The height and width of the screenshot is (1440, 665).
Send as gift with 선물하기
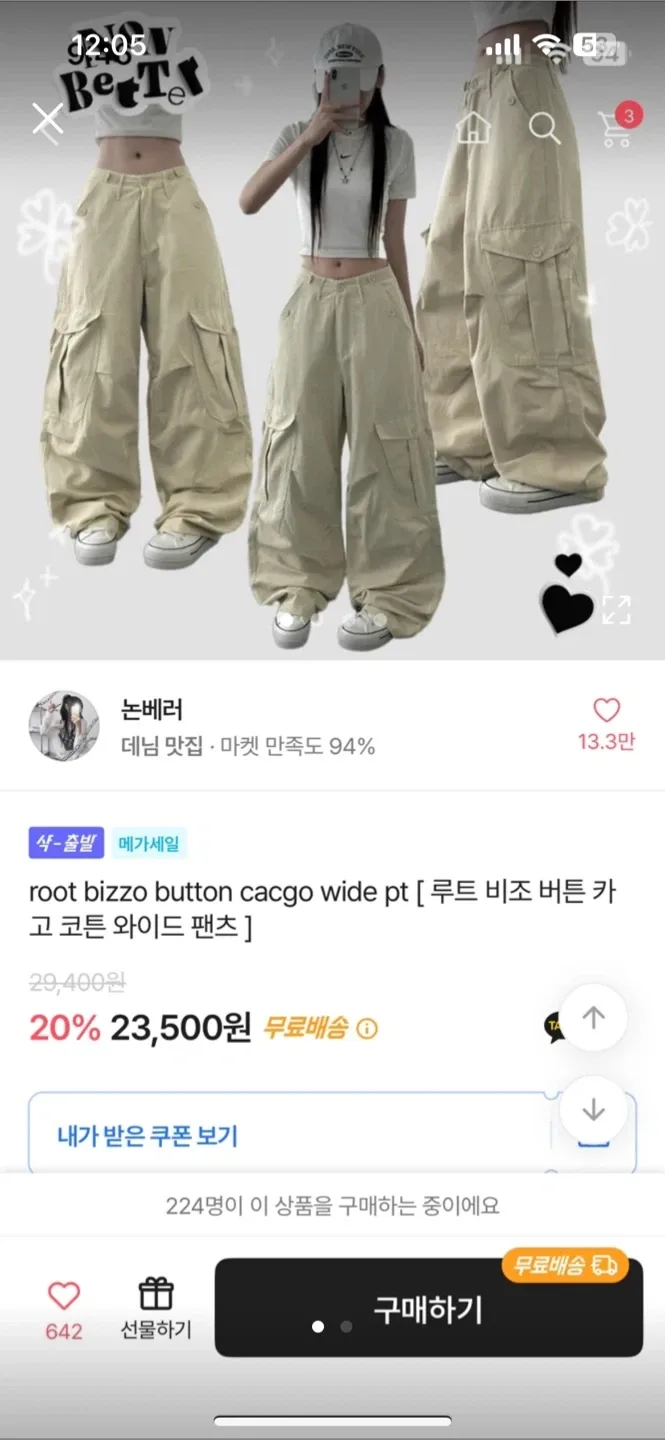[156, 1309]
